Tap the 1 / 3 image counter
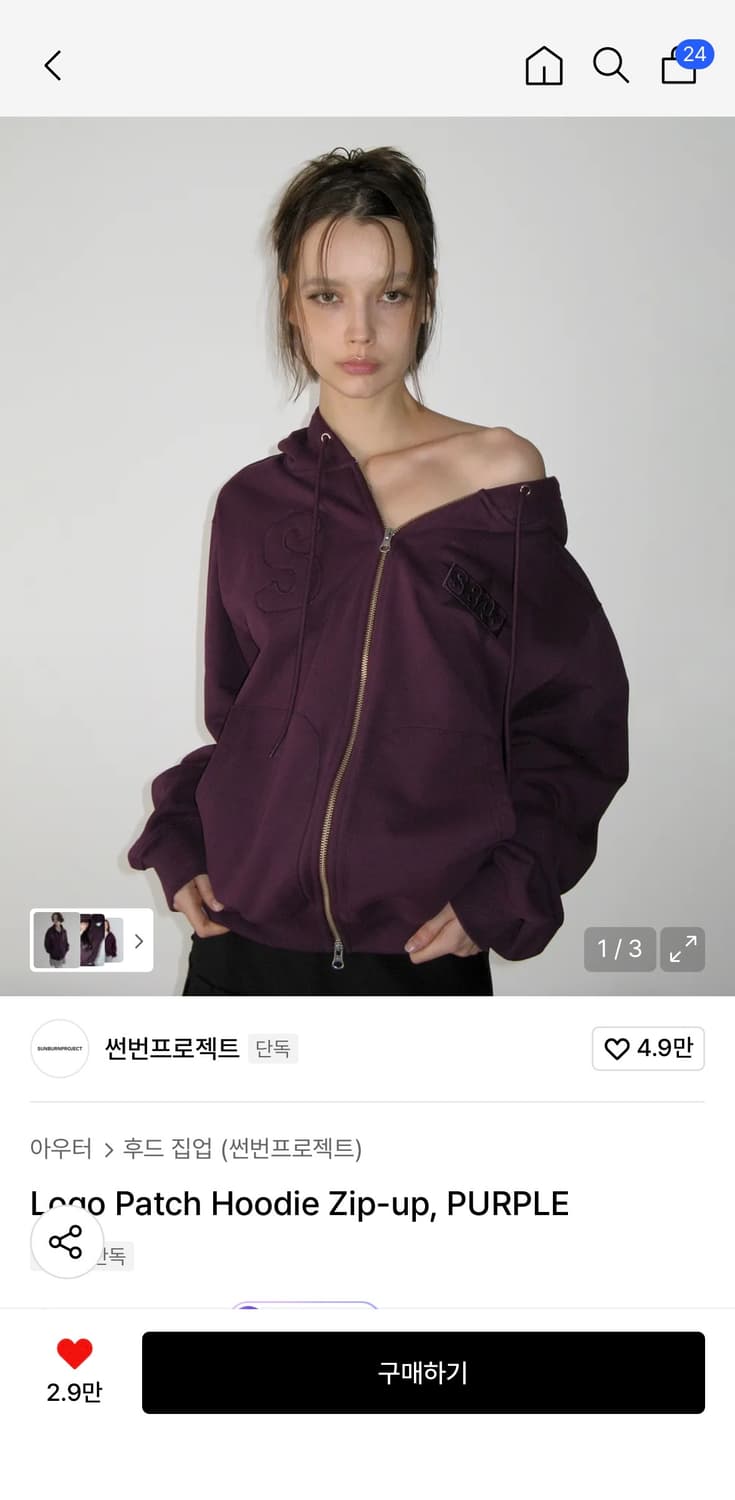The width and height of the screenshot is (735, 1500). [x=619, y=949]
